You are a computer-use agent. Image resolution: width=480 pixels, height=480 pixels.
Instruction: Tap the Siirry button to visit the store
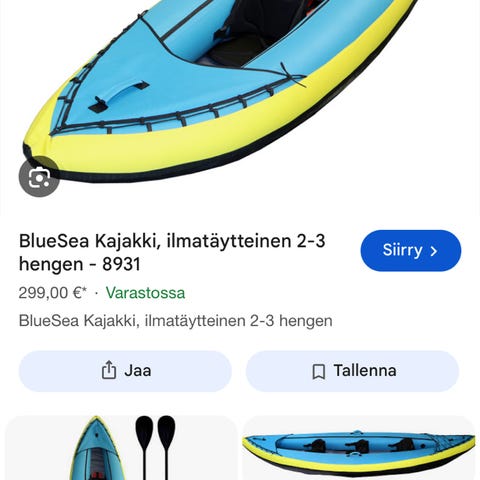pos(411,251)
